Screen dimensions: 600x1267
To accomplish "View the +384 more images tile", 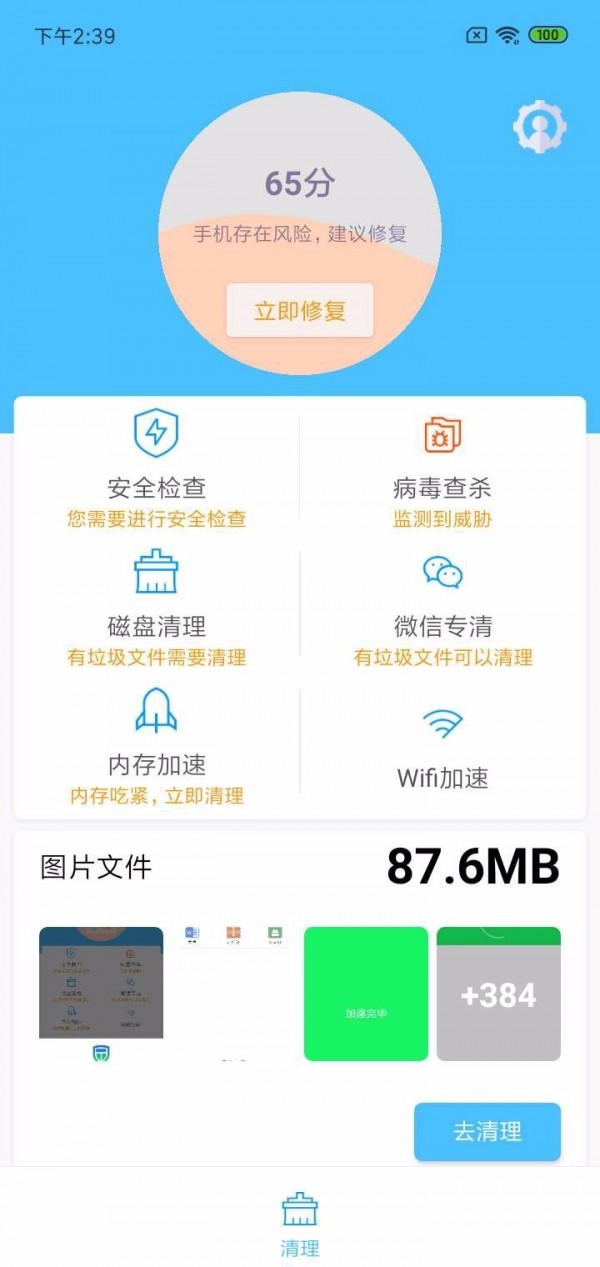I will pos(498,994).
